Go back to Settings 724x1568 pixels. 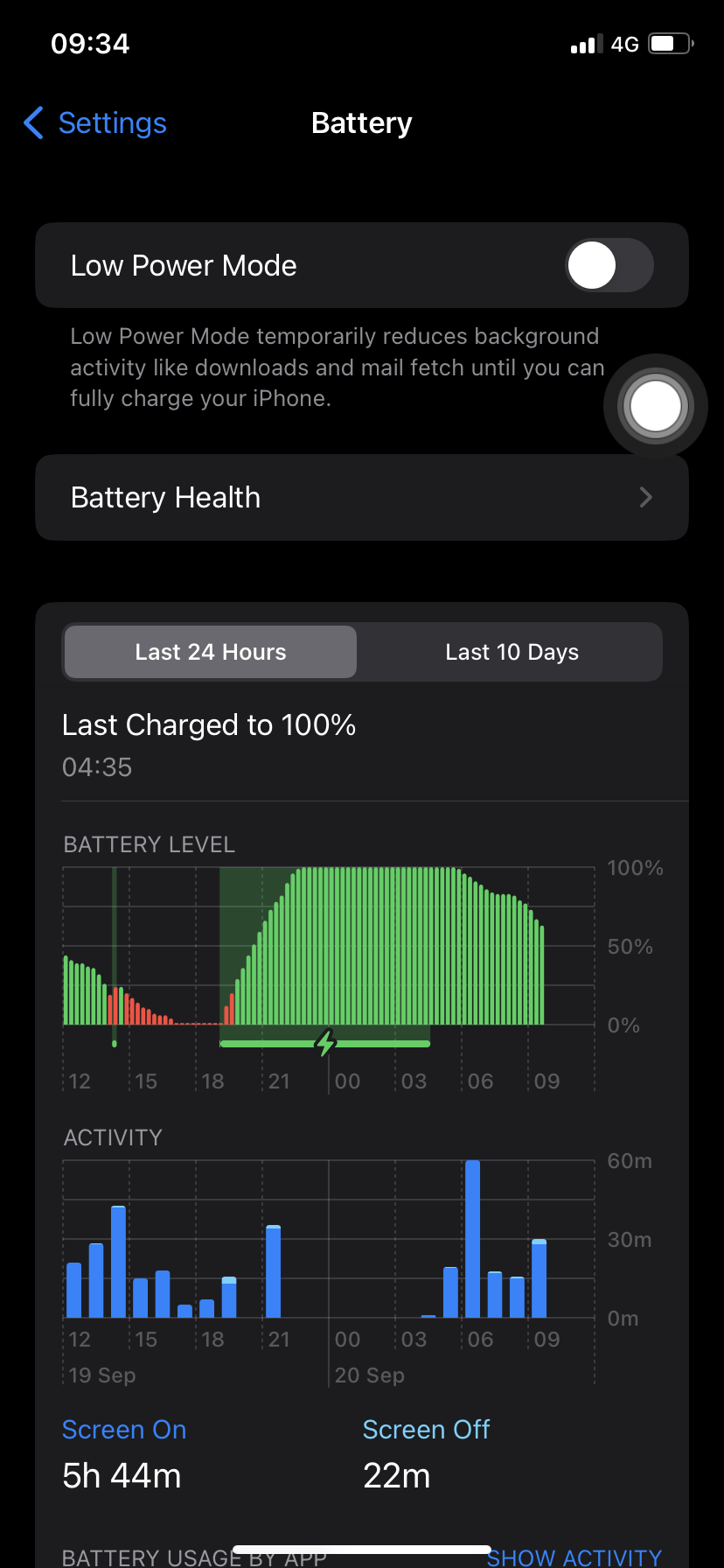point(95,123)
